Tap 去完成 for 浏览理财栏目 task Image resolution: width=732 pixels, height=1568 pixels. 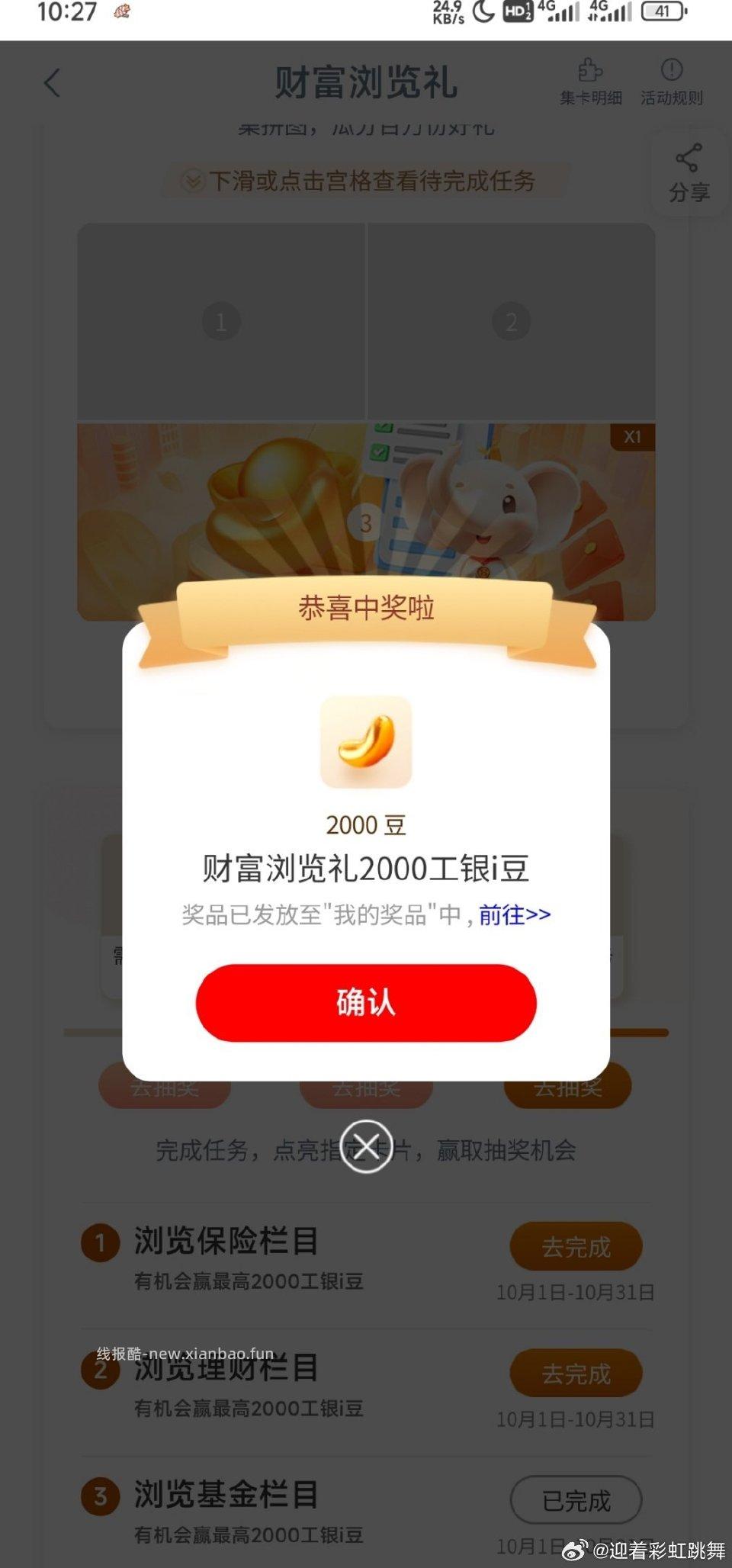click(x=576, y=1373)
